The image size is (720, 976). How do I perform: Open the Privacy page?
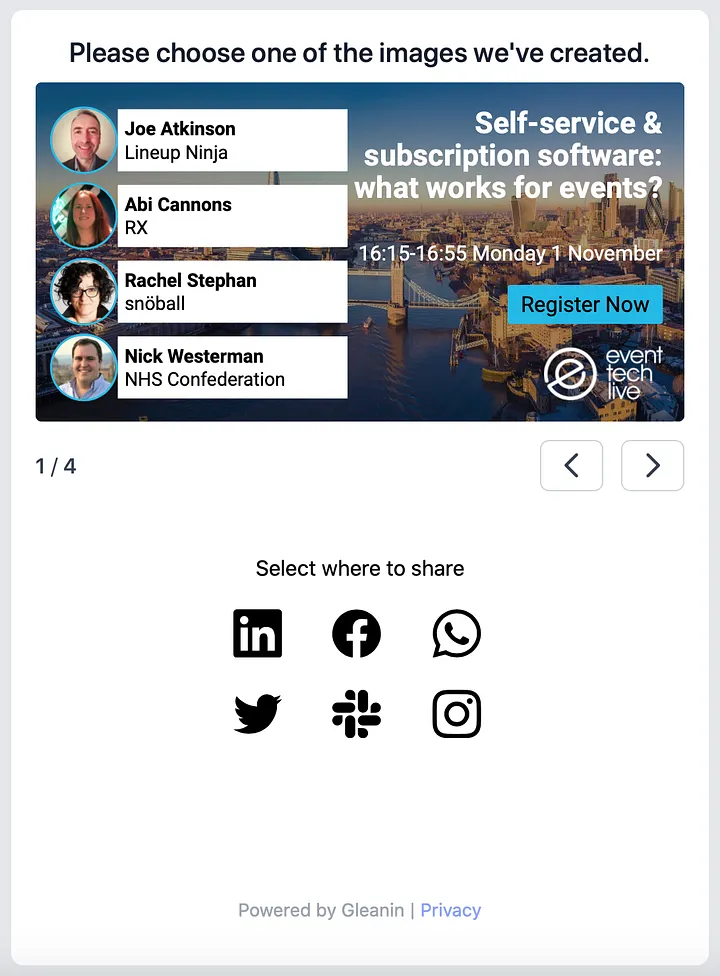pyautogui.click(x=451, y=910)
